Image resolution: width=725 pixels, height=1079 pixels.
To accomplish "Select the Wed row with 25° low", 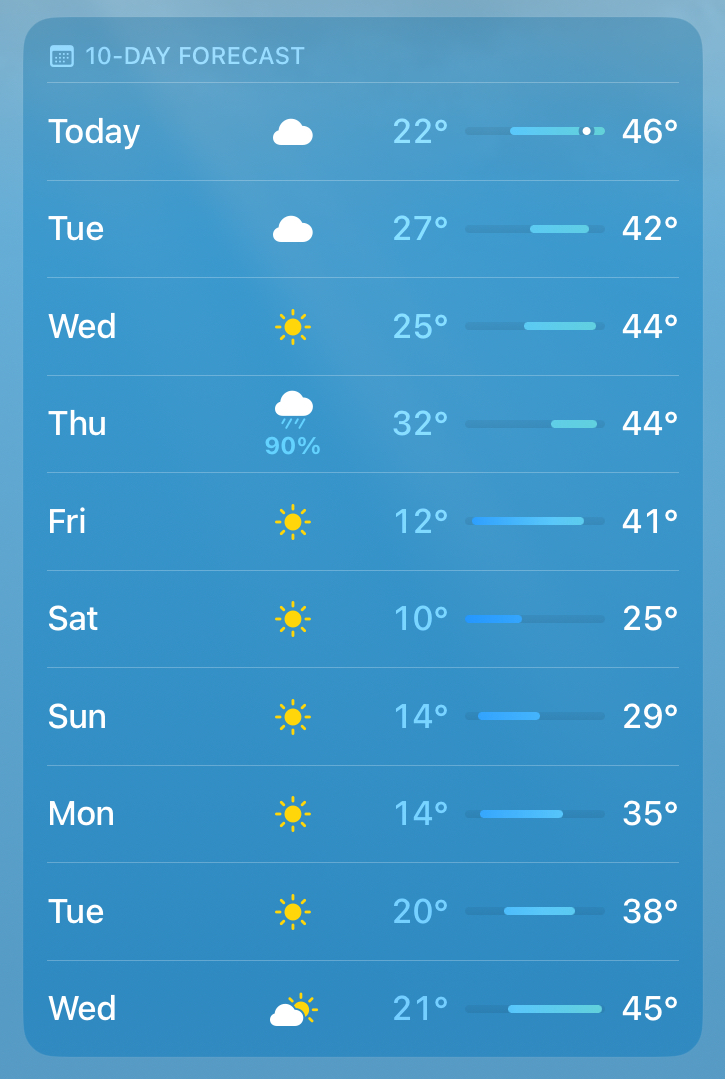I will [x=362, y=327].
